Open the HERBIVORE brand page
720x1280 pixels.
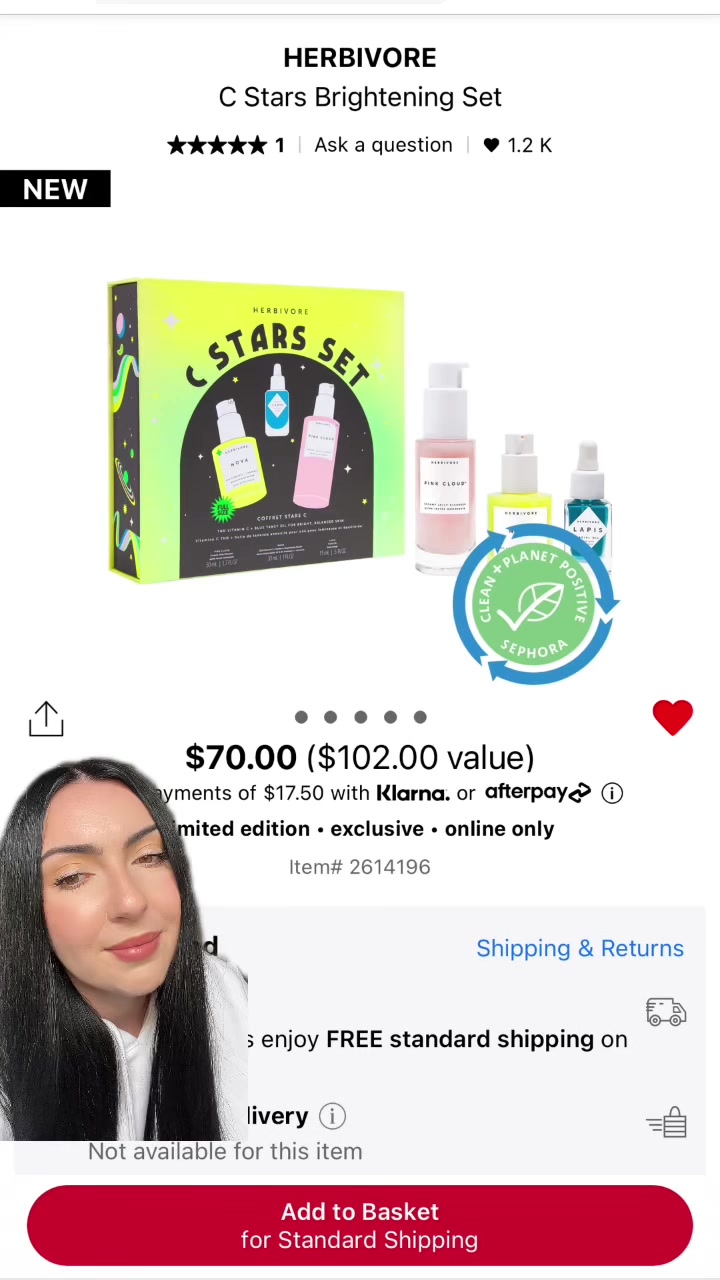[360, 58]
